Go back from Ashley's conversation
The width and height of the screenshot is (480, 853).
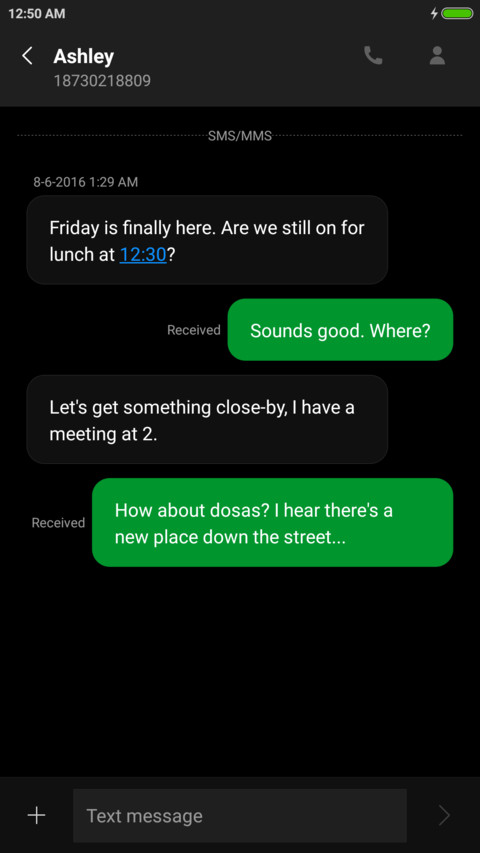[x=27, y=56]
